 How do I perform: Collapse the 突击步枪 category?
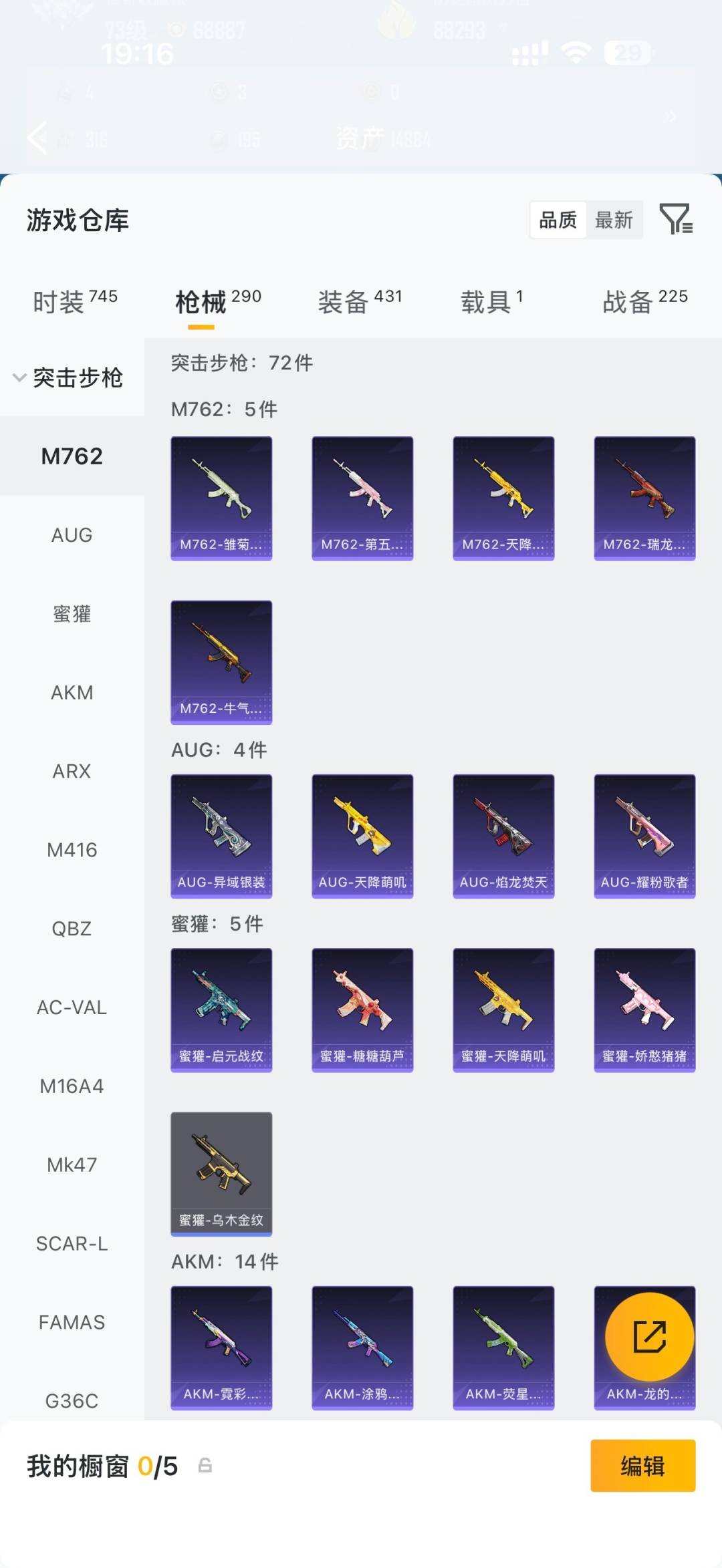(68, 377)
